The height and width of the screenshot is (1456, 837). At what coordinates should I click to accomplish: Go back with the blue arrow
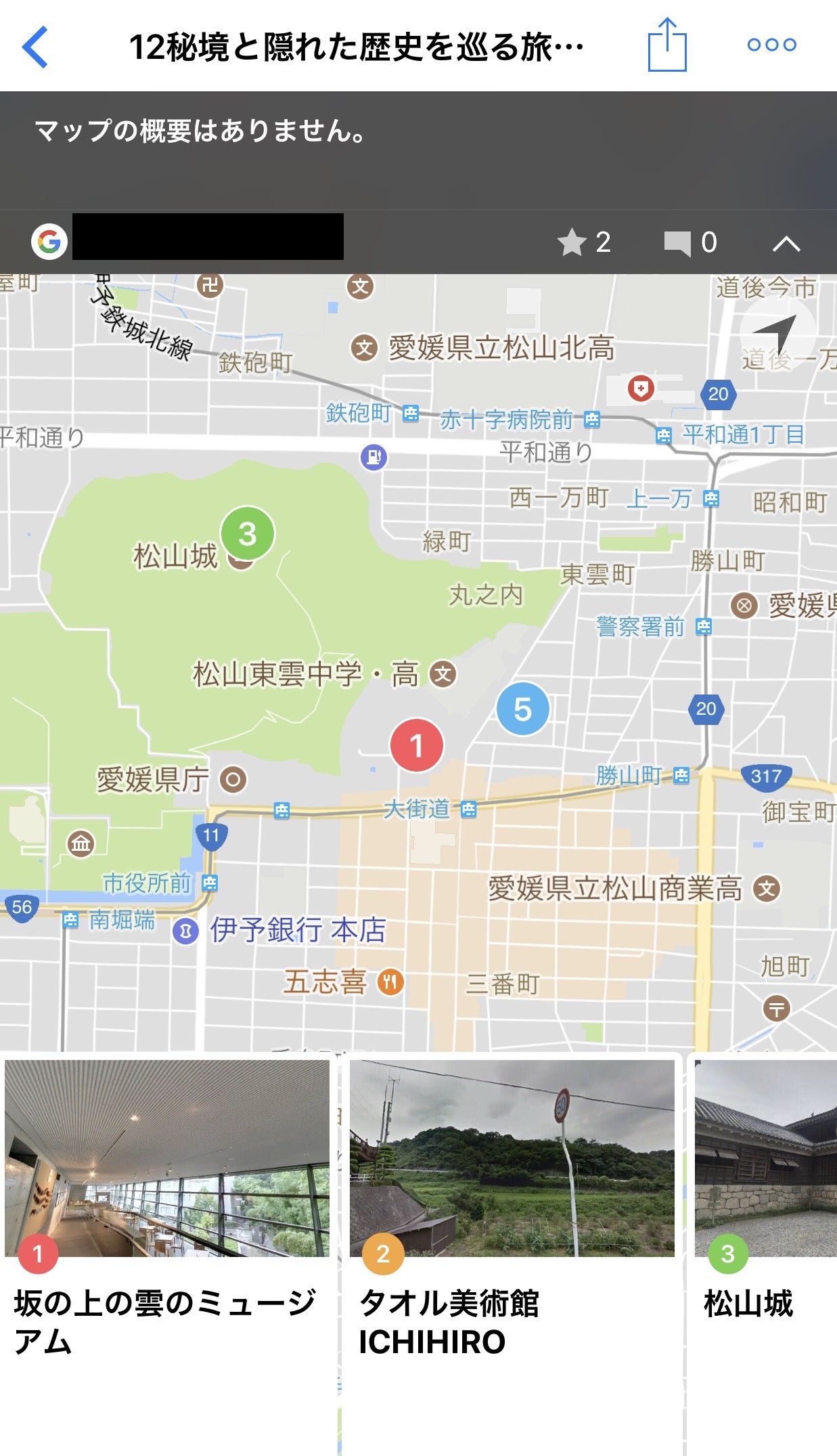click(x=35, y=47)
